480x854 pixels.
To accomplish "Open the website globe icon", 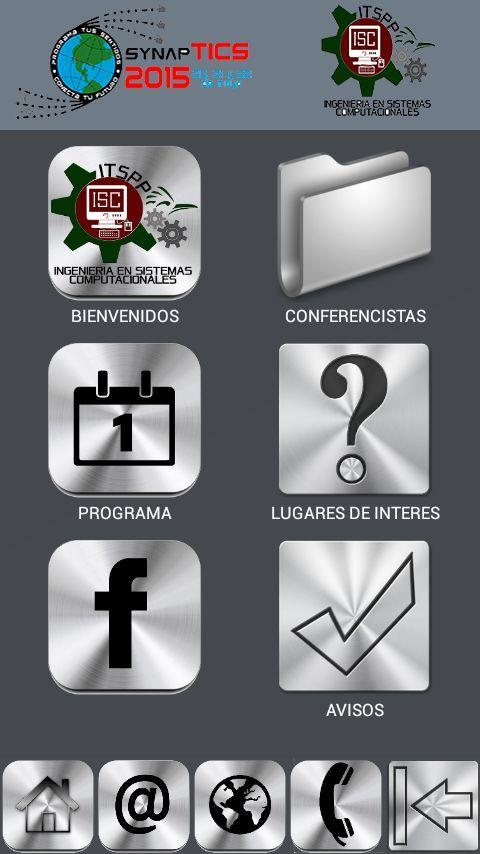I will pos(240,806).
